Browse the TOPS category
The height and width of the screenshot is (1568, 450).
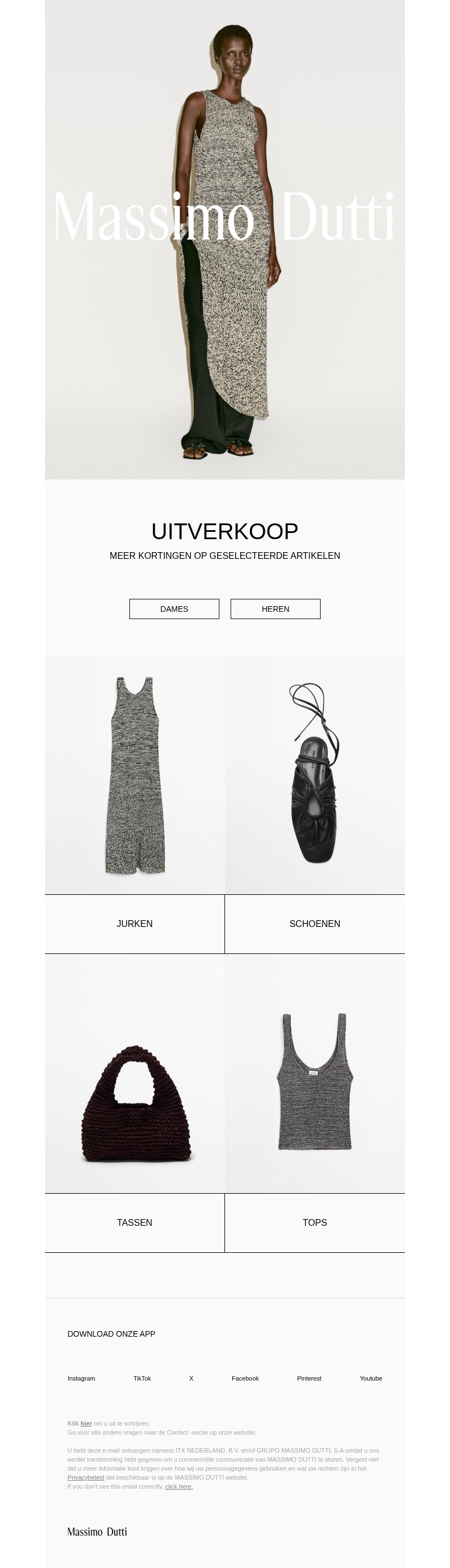pos(314,1222)
